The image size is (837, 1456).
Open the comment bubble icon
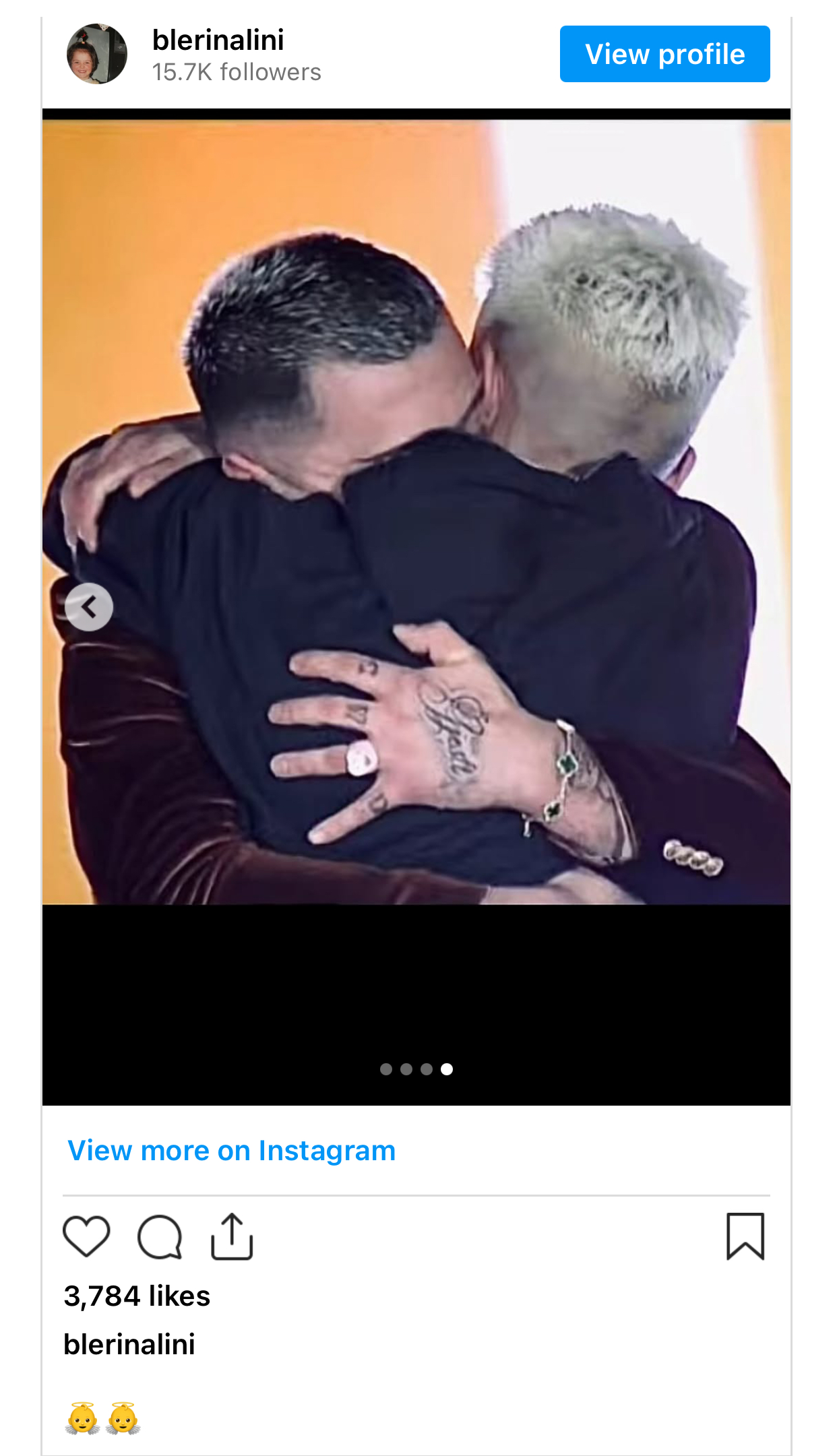tap(160, 1236)
